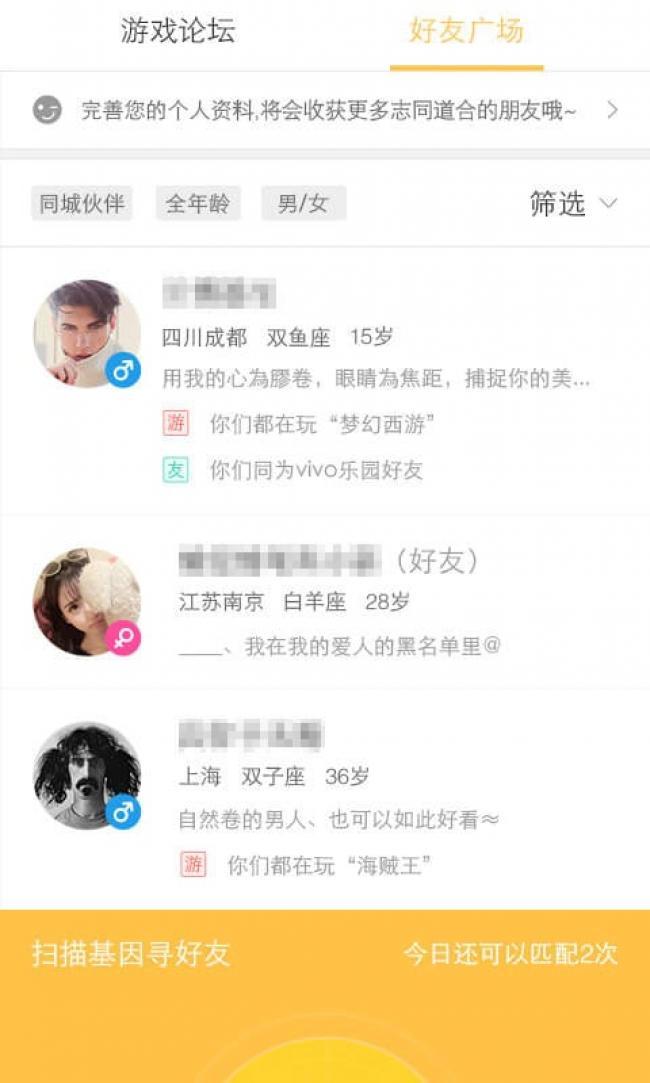The image size is (650, 1083).
Task: Expand the 筛选 dropdown
Action: click(x=573, y=204)
